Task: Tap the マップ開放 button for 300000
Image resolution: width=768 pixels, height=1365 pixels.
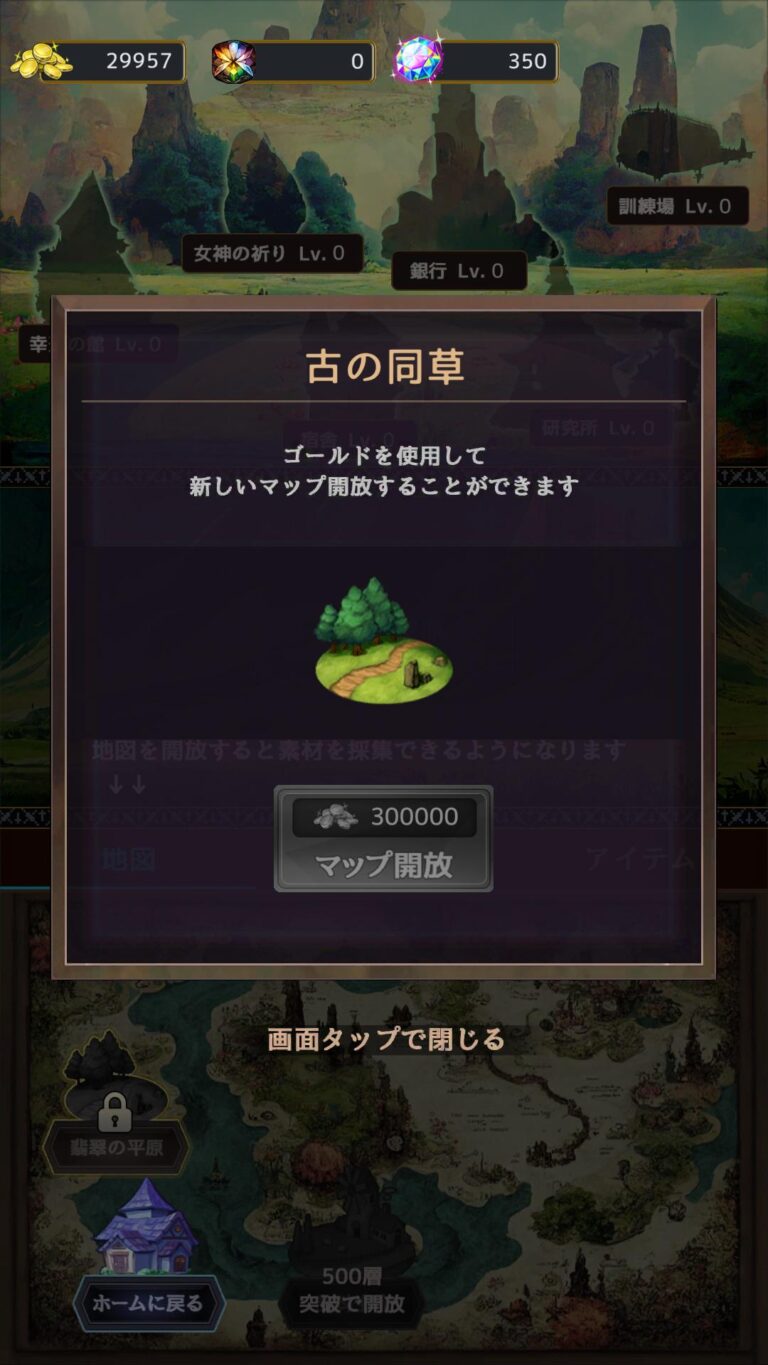Action: pos(383,839)
